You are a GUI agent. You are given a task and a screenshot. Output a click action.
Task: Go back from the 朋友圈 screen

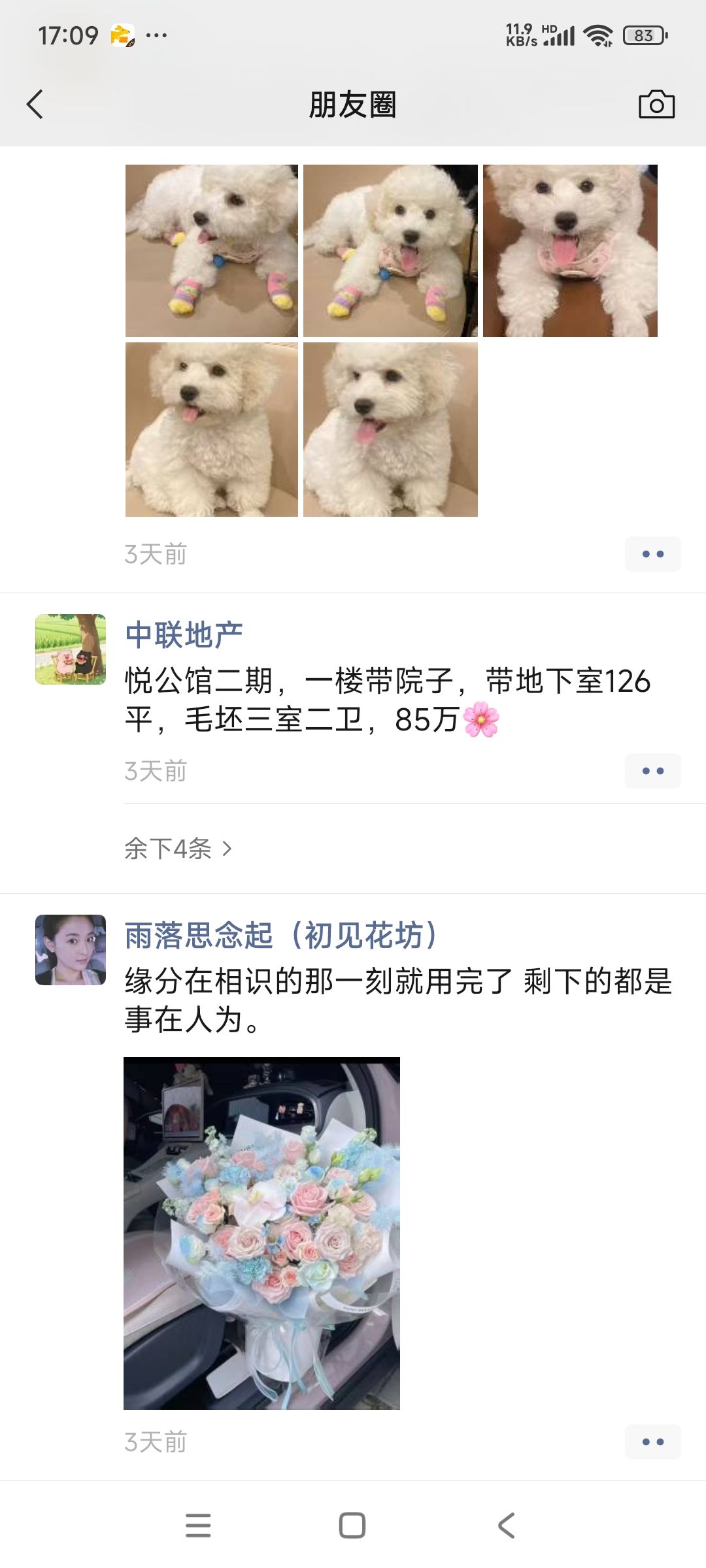pyautogui.click(x=35, y=105)
